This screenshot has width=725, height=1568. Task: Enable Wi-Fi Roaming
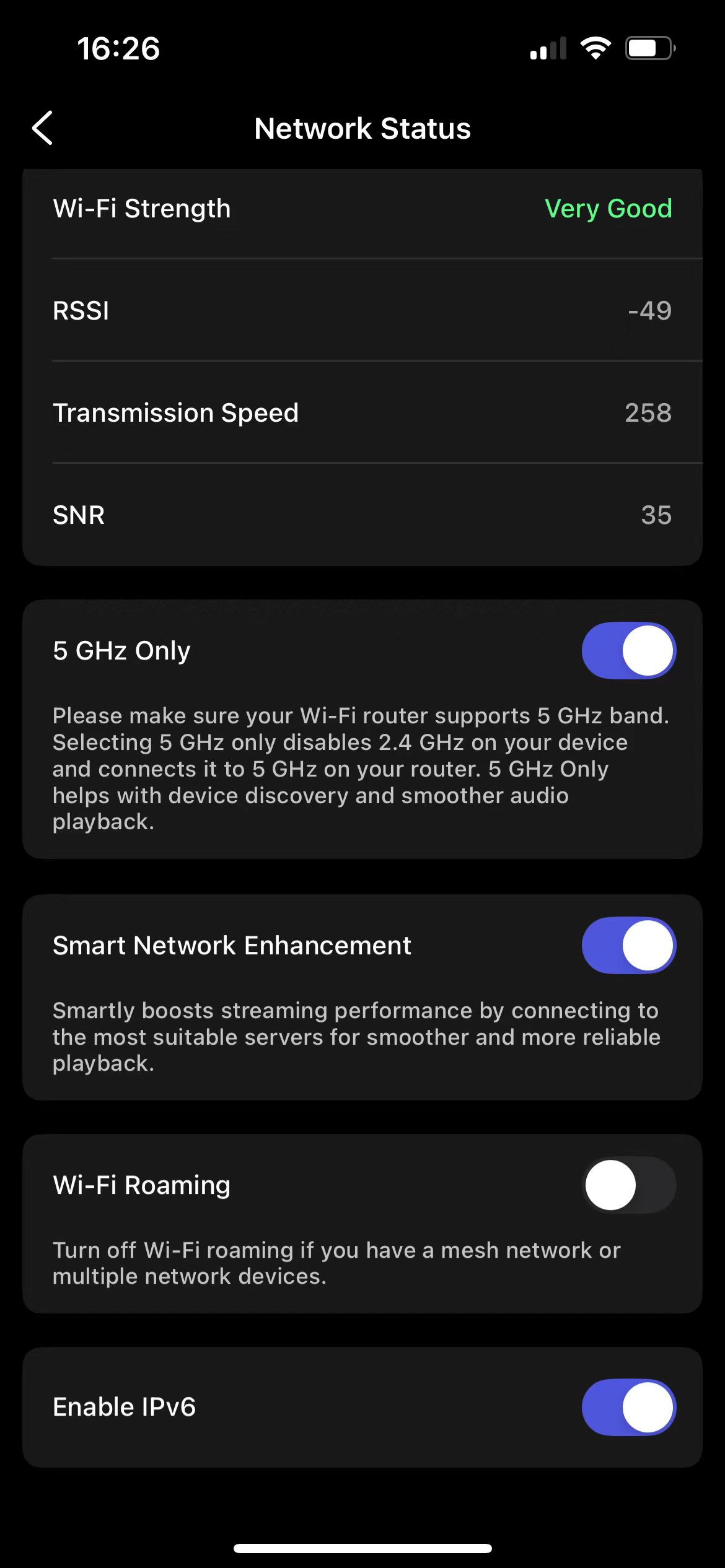tap(628, 1185)
